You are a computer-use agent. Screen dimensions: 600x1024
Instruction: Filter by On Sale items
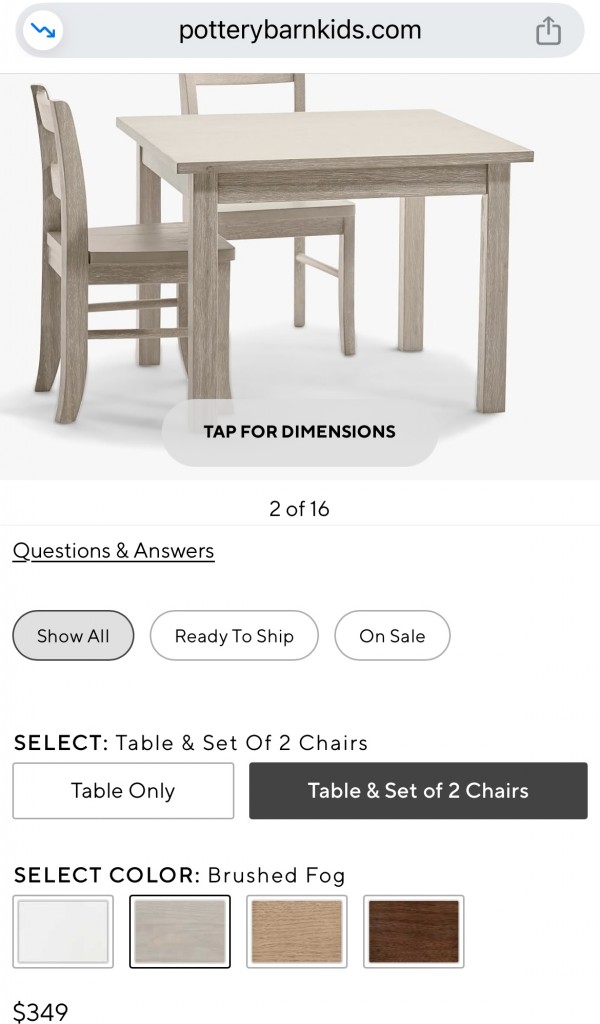(x=392, y=636)
